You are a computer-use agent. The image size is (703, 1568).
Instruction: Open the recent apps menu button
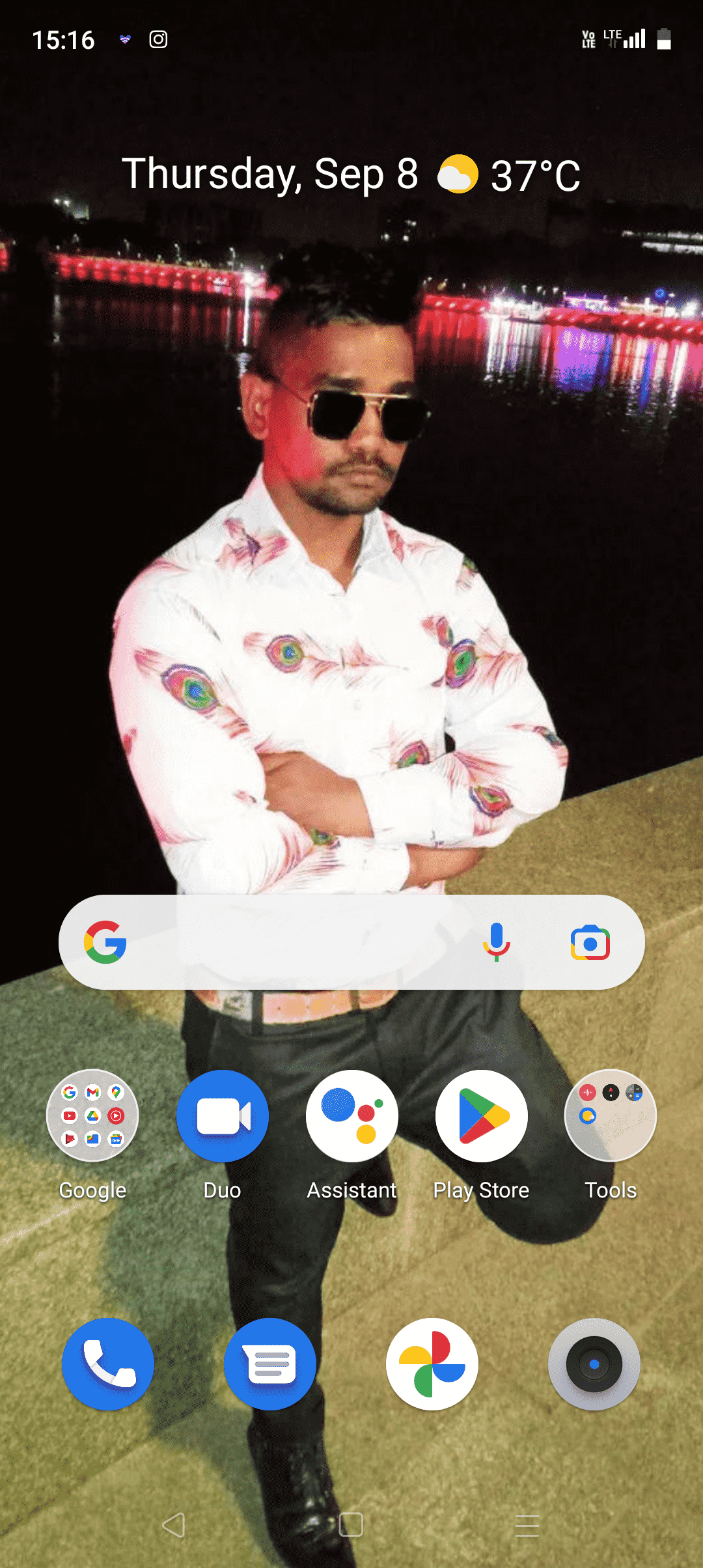point(527,1525)
